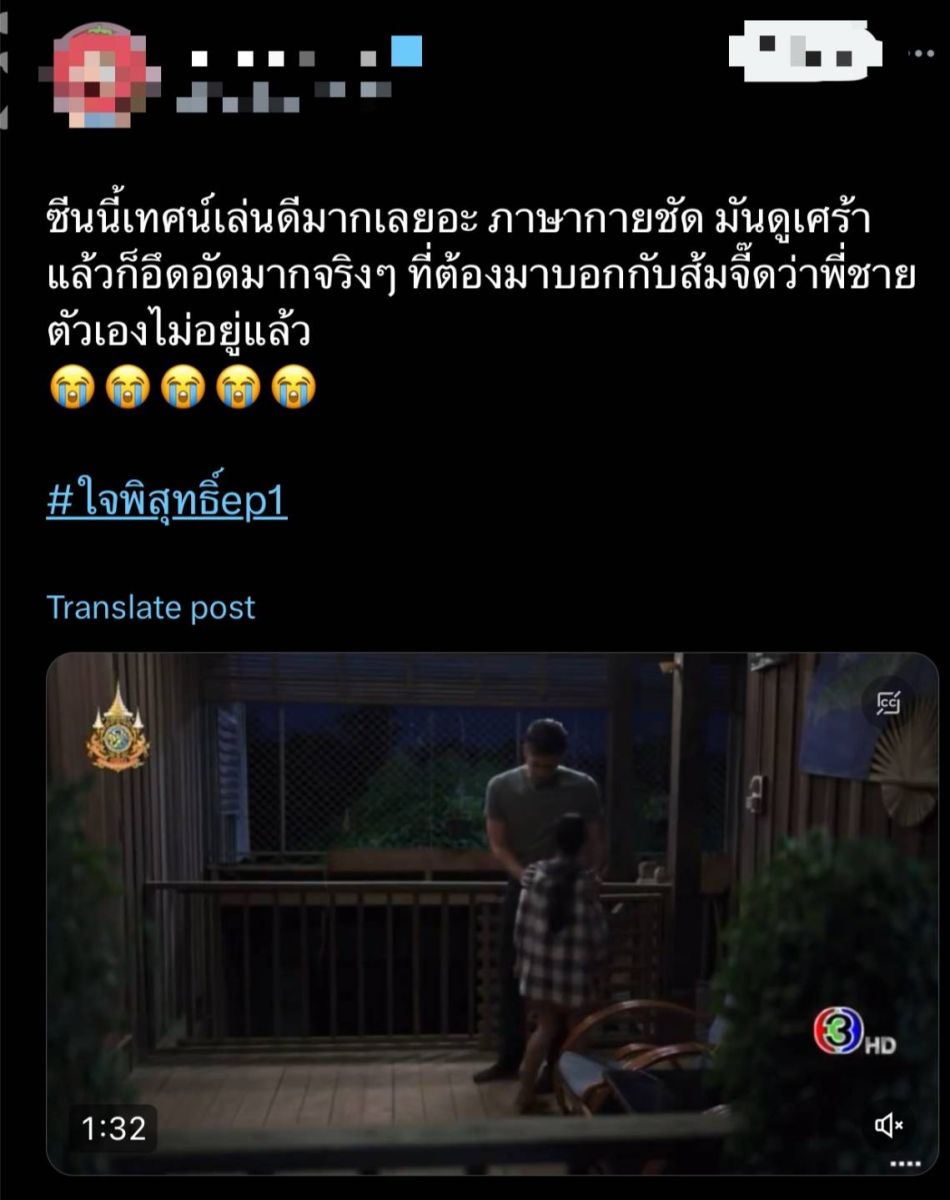The height and width of the screenshot is (1200, 950).
Task: Play the video in the post
Action: click(x=492, y=912)
